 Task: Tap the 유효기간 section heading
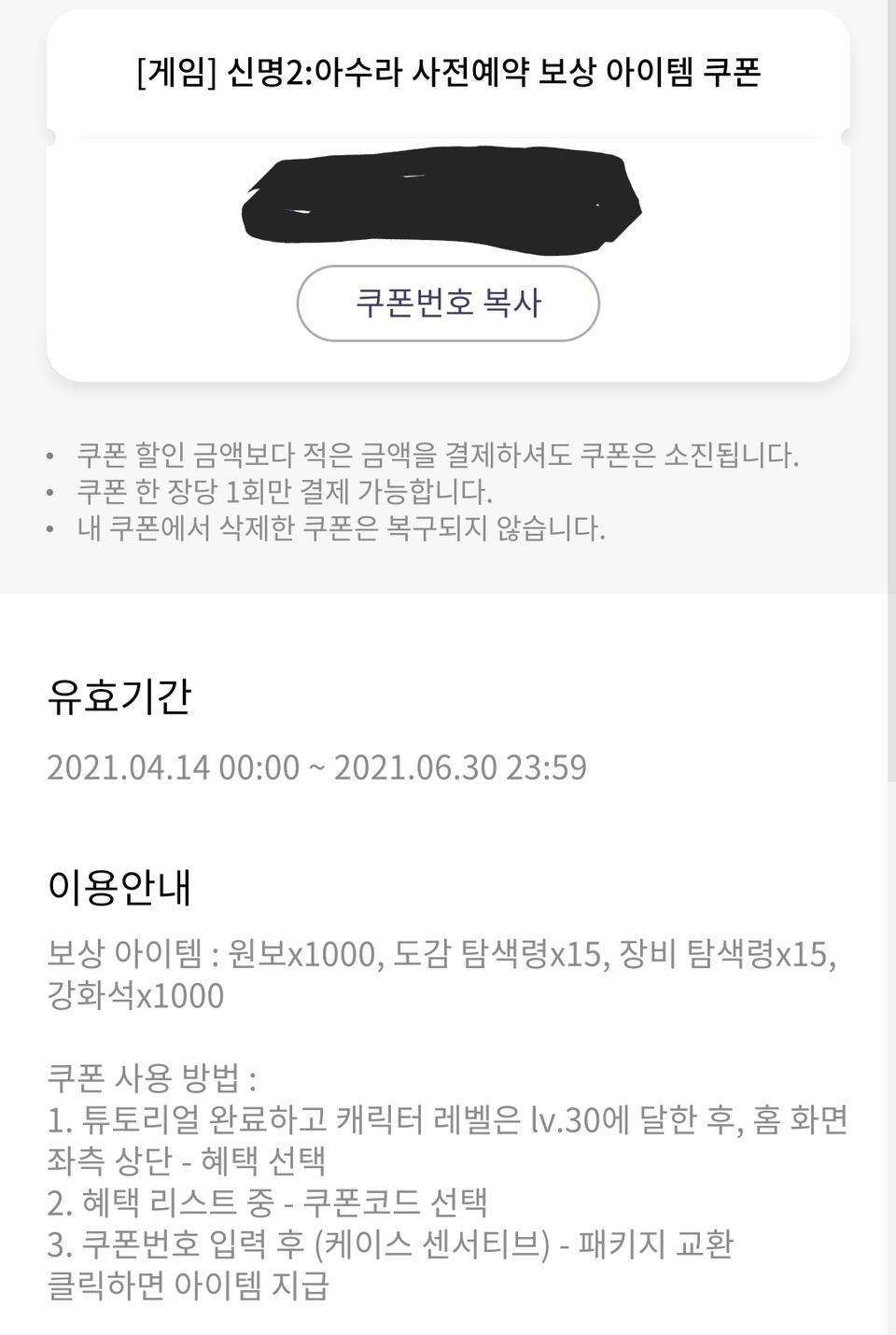[x=116, y=696]
